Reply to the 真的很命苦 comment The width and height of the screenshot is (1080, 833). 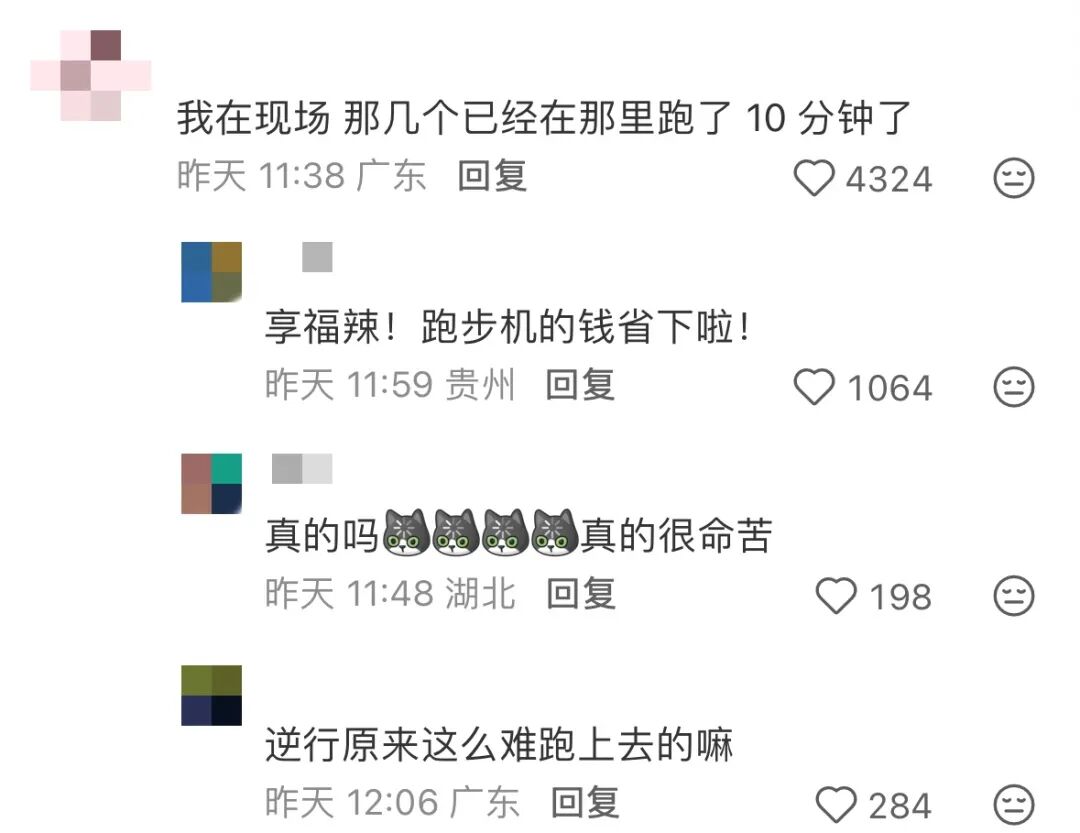coord(580,594)
